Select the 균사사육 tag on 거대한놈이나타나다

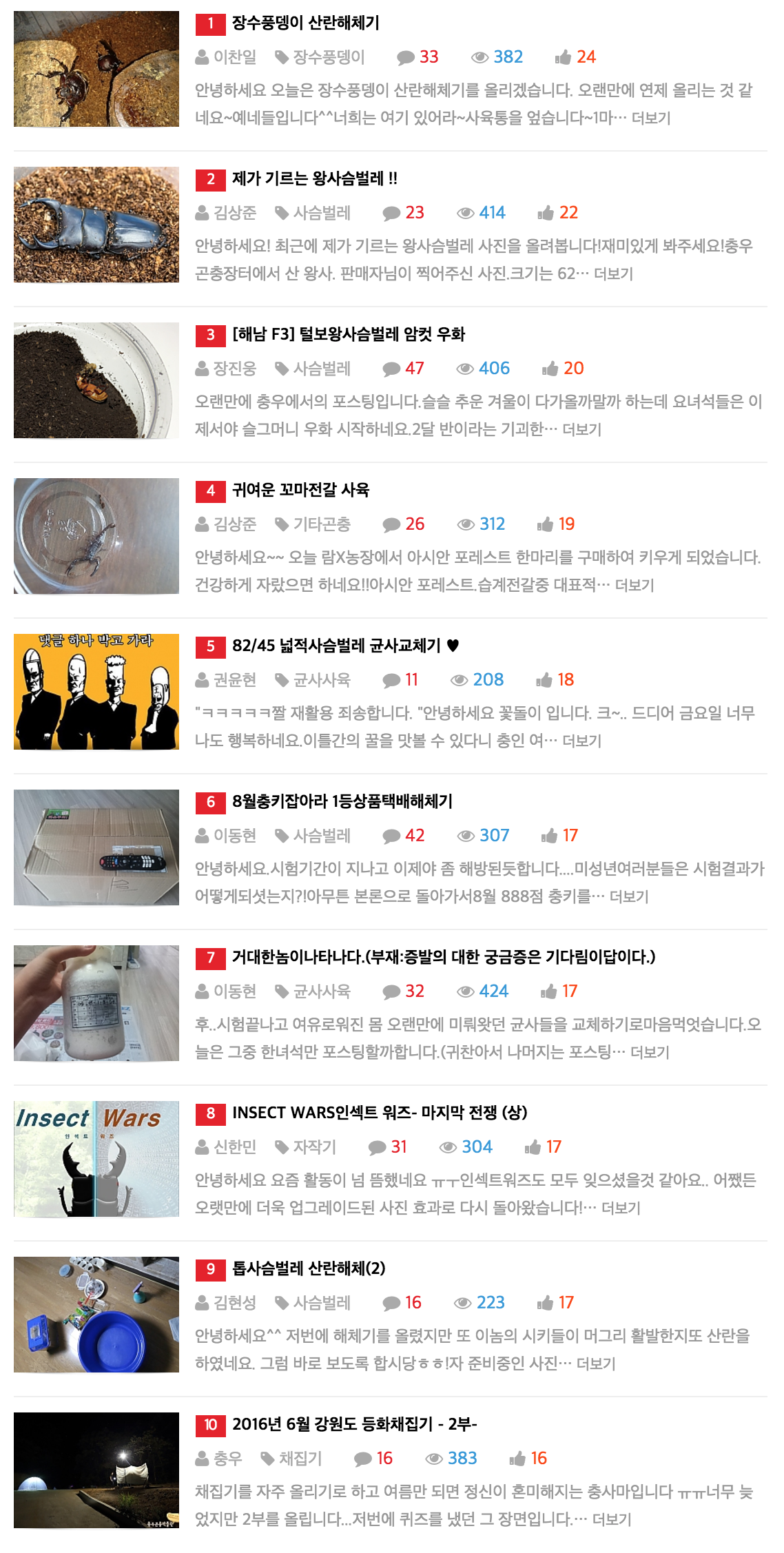click(x=313, y=991)
